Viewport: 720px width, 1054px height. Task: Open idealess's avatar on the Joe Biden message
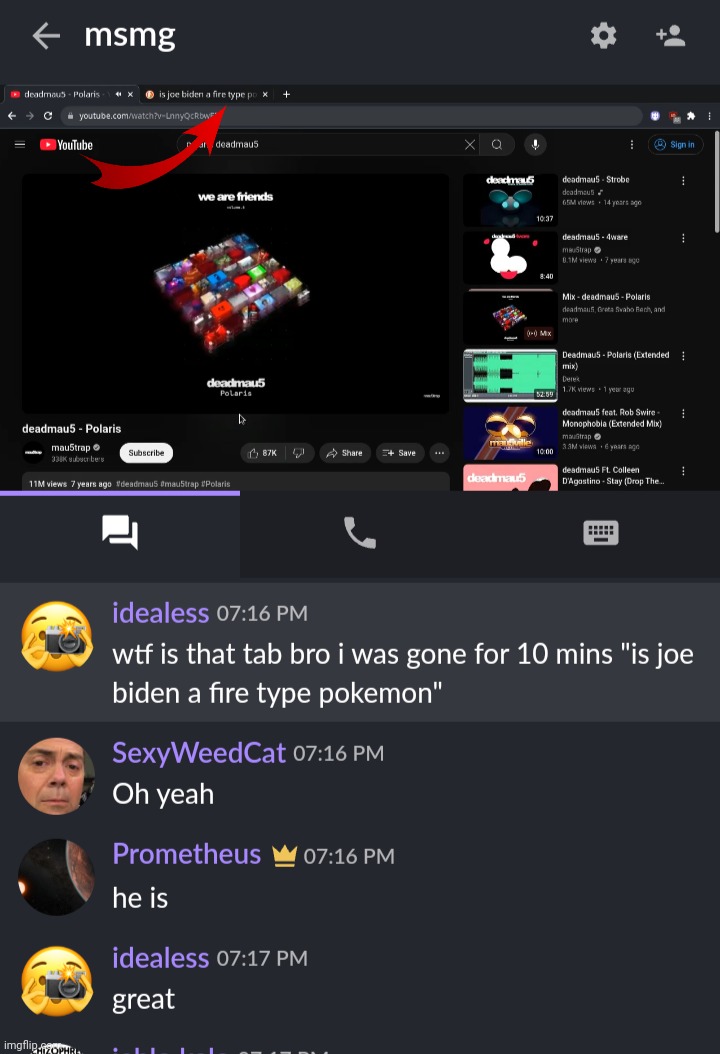[57, 637]
